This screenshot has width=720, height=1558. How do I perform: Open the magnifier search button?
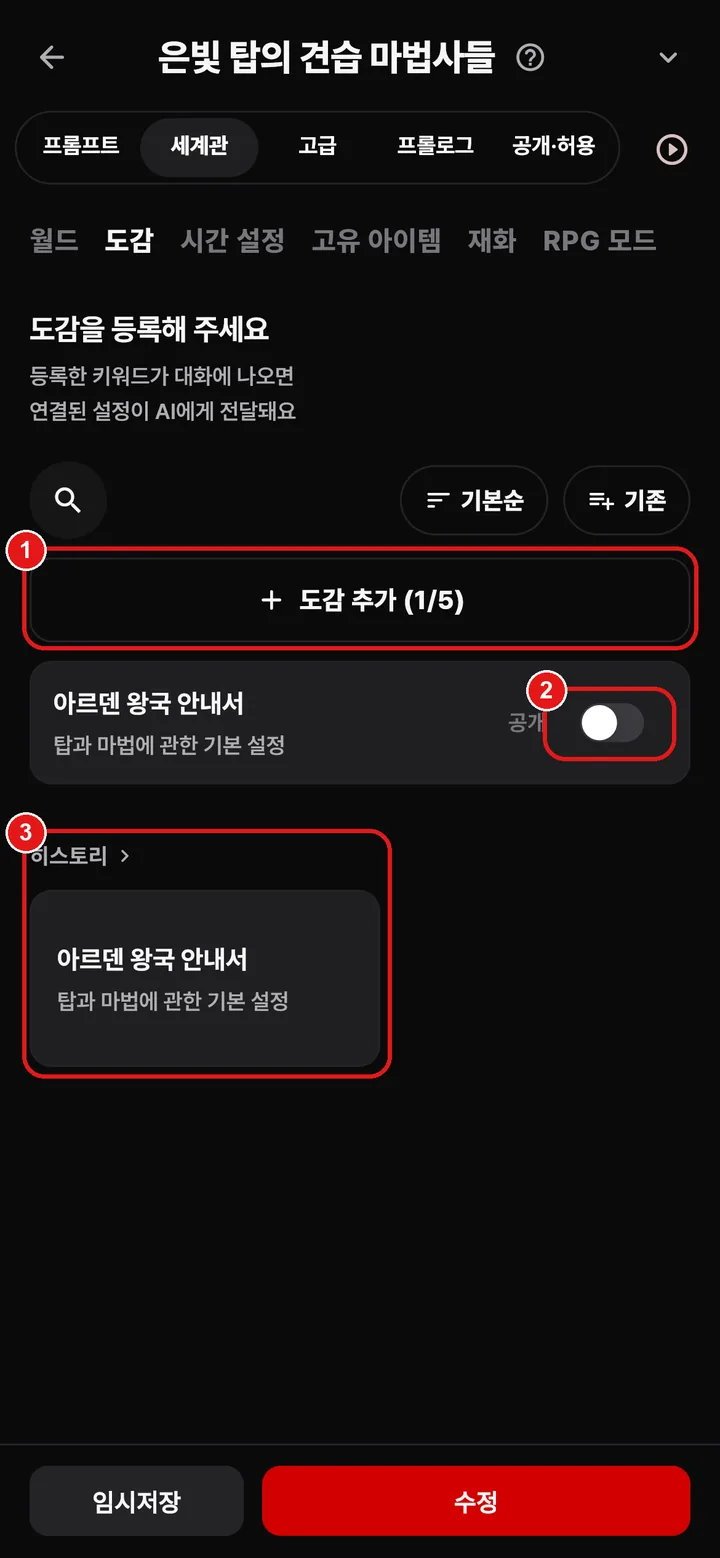(68, 500)
